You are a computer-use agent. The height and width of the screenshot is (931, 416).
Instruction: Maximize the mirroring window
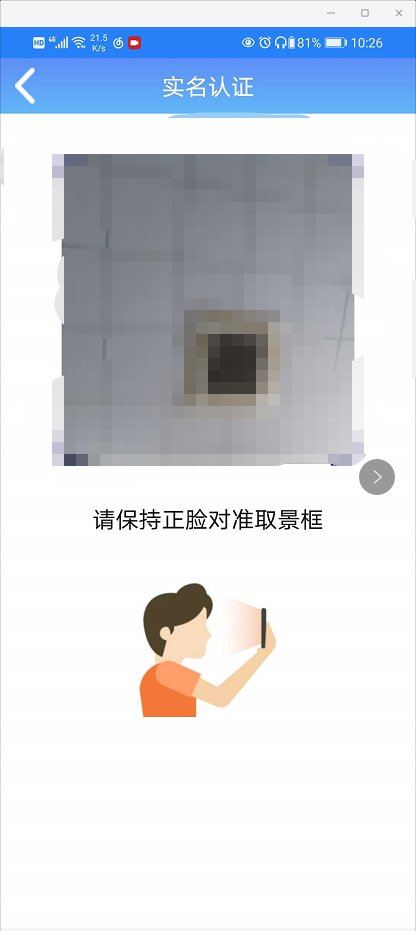pyautogui.click(x=365, y=13)
